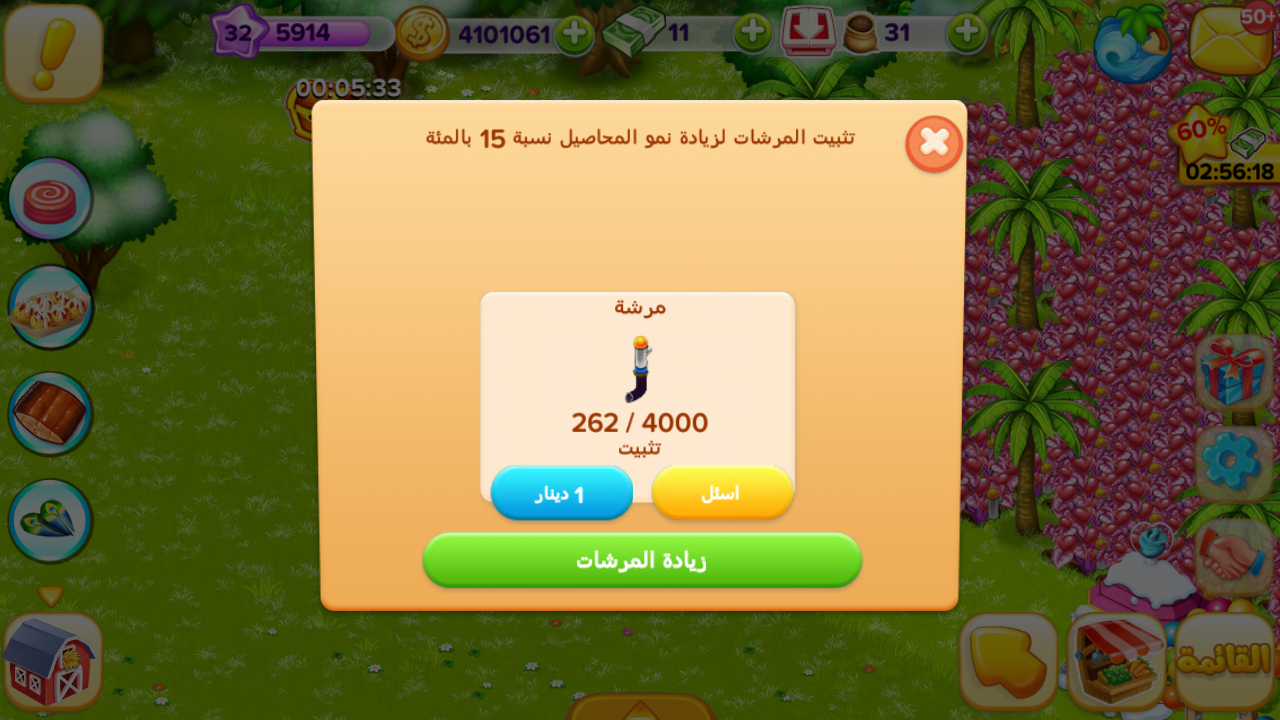Add more coins with the plus

pos(575,35)
